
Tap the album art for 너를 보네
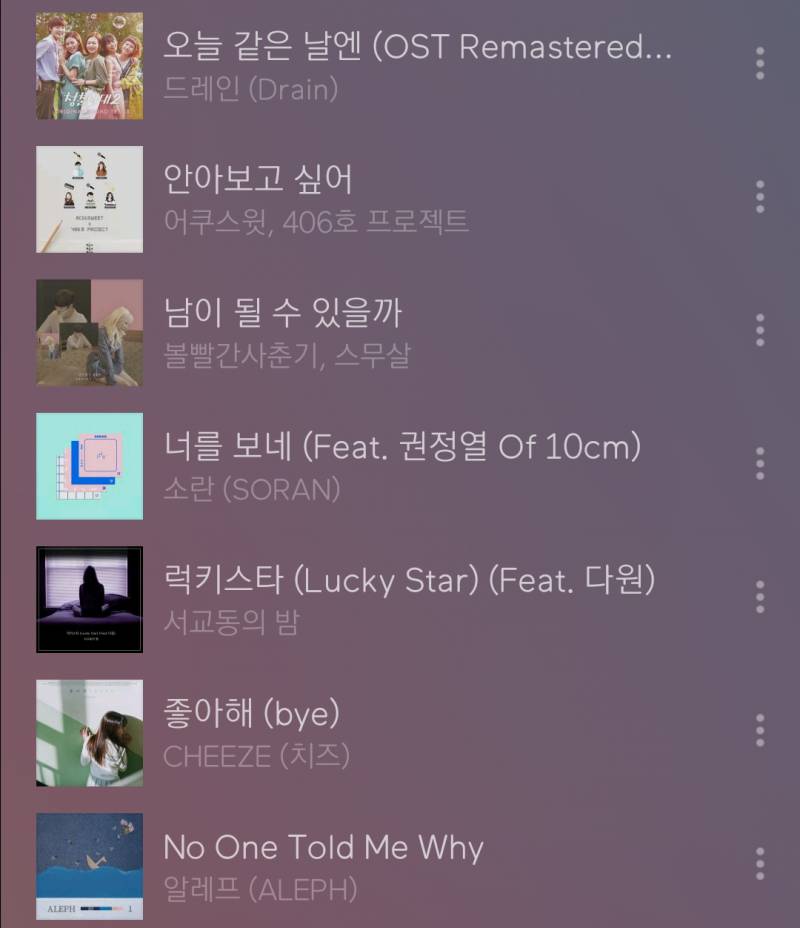pos(89,465)
